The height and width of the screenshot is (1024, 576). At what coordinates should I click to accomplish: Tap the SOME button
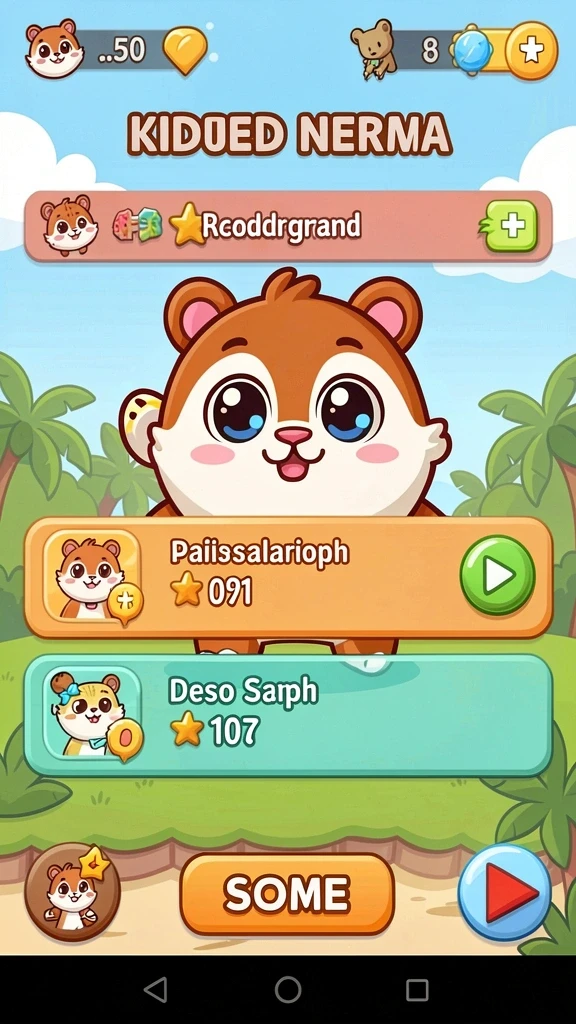pos(287,894)
